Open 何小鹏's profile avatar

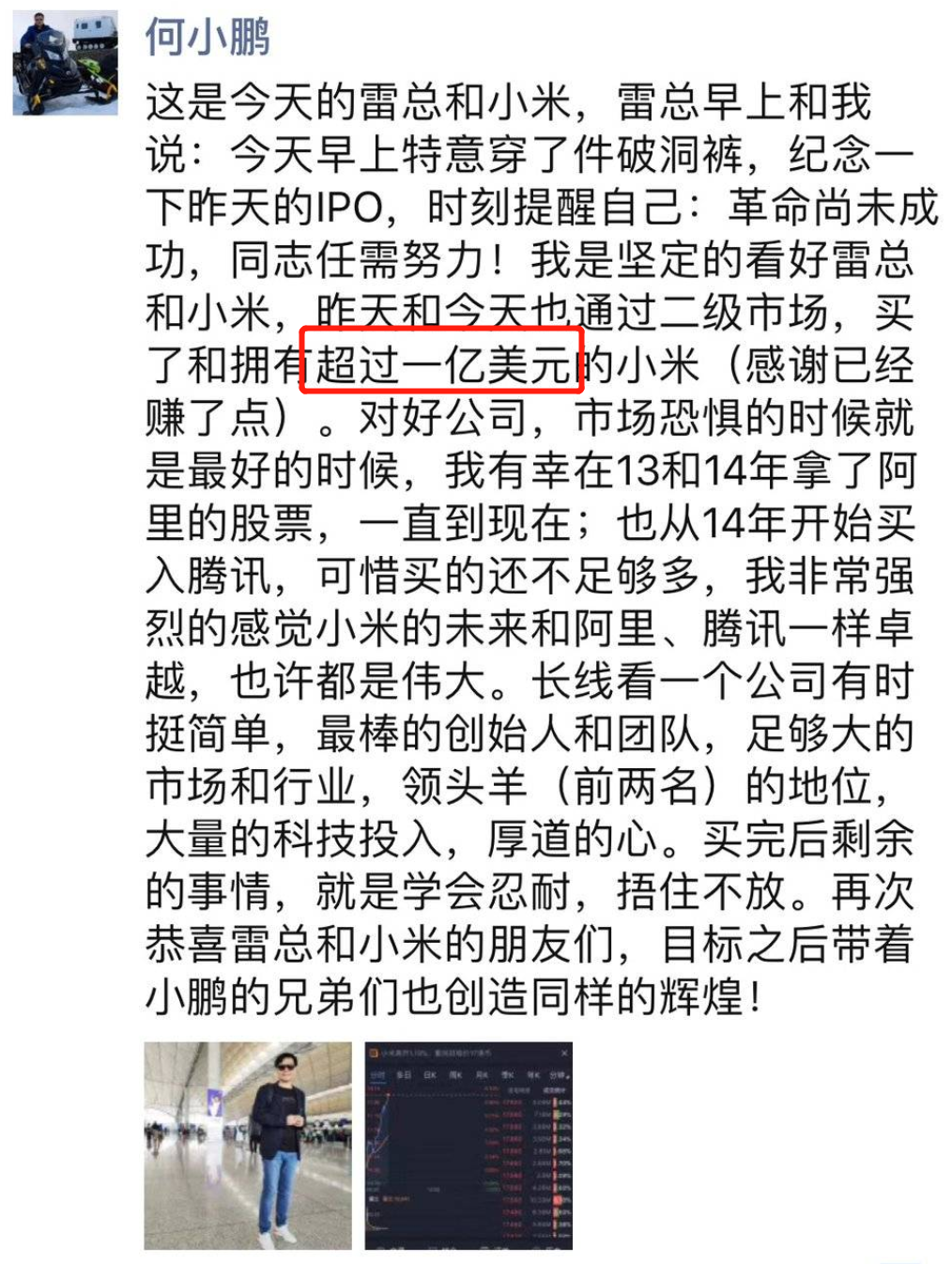(65, 63)
